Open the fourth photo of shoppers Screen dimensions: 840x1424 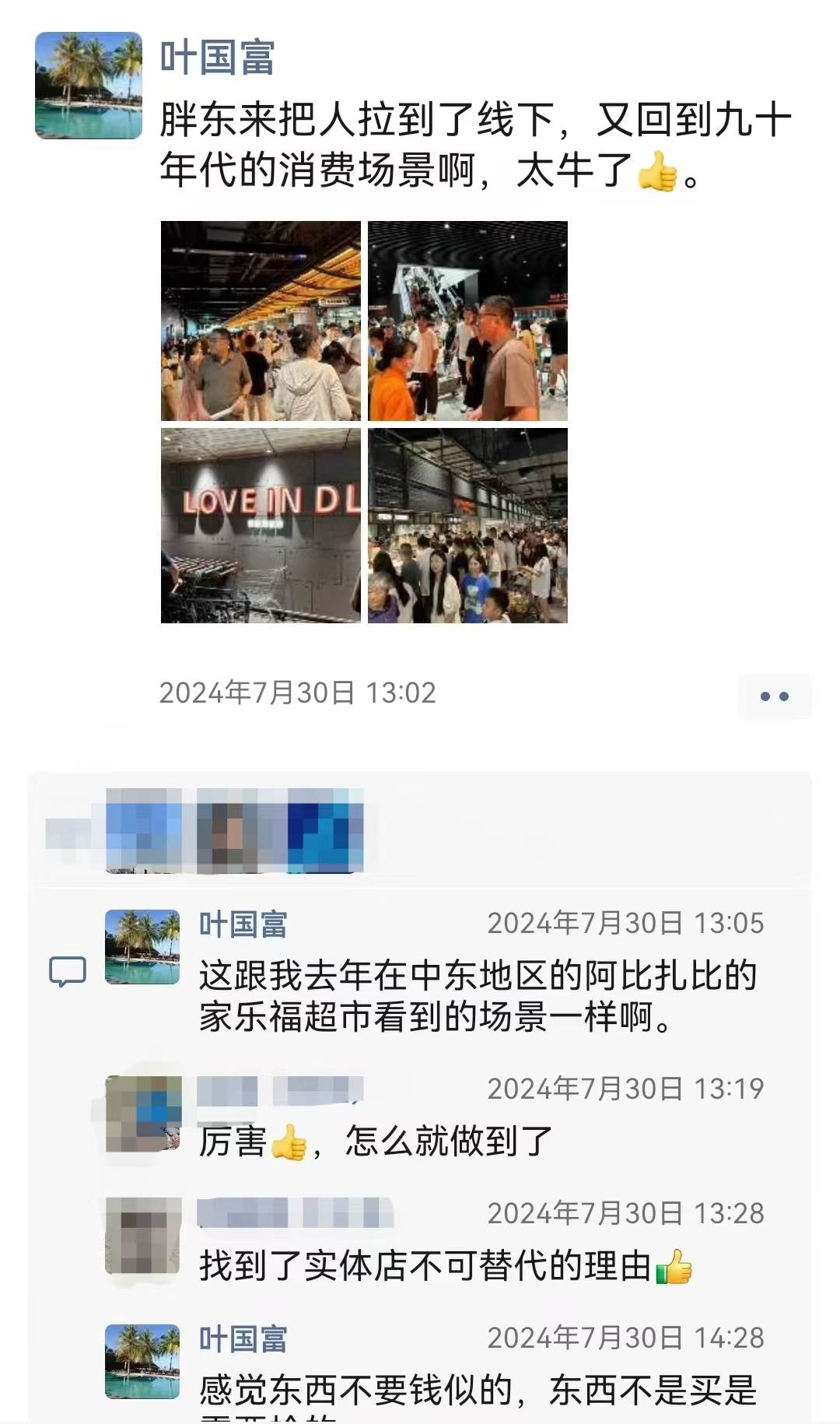pos(467,525)
